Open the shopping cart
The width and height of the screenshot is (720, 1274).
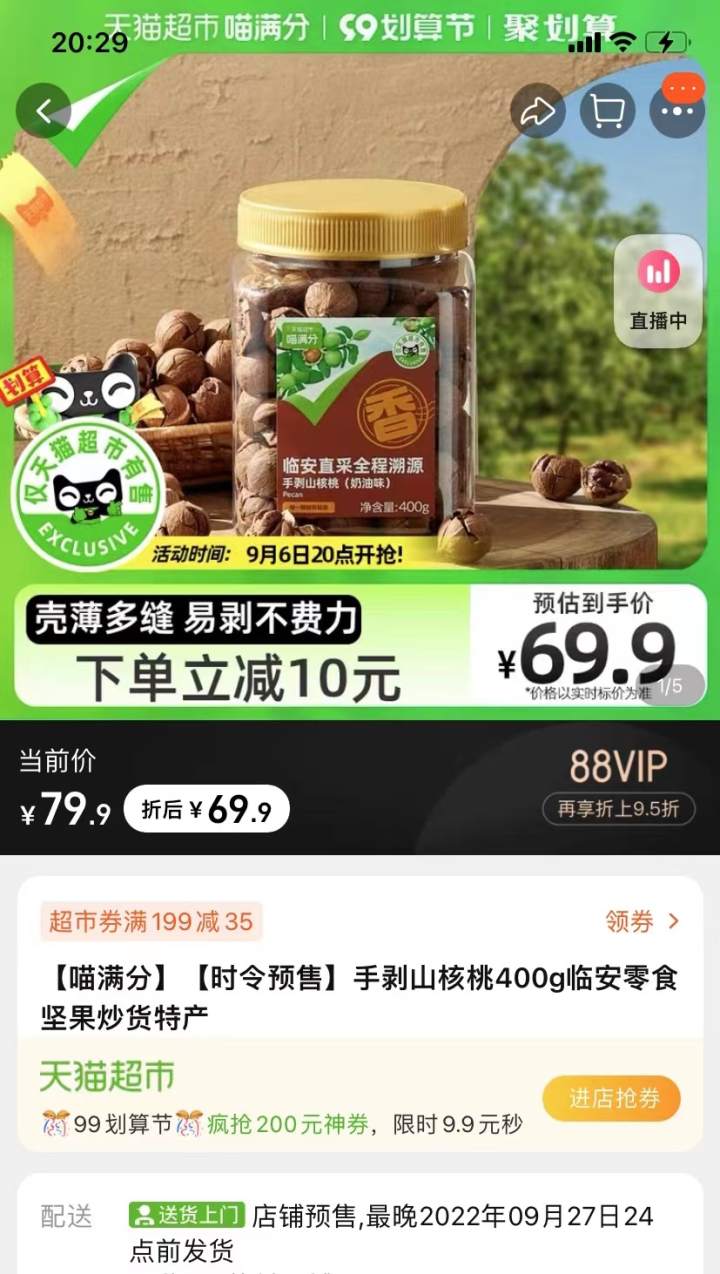pos(607,112)
